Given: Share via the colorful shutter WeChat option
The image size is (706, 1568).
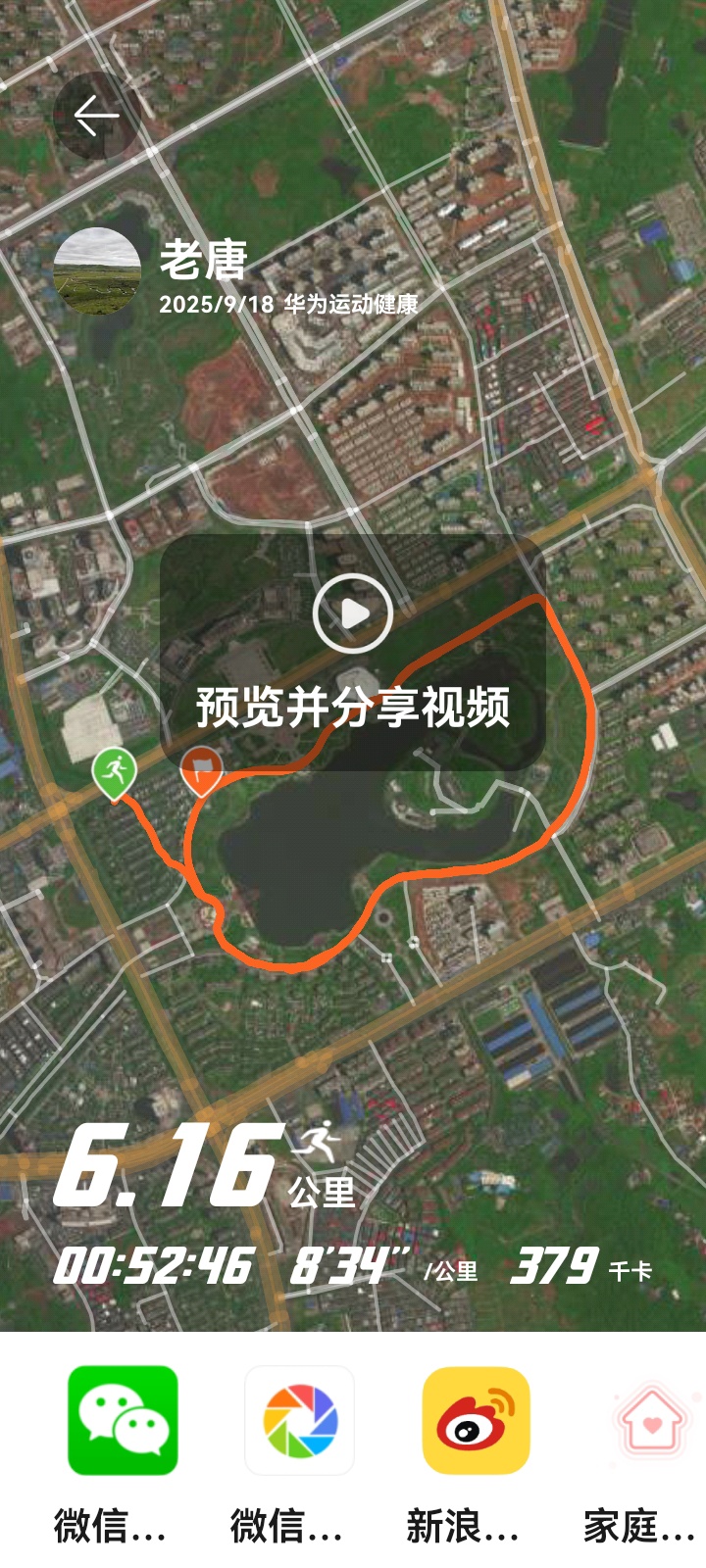Looking at the screenshot, I should click(299, 1420).
